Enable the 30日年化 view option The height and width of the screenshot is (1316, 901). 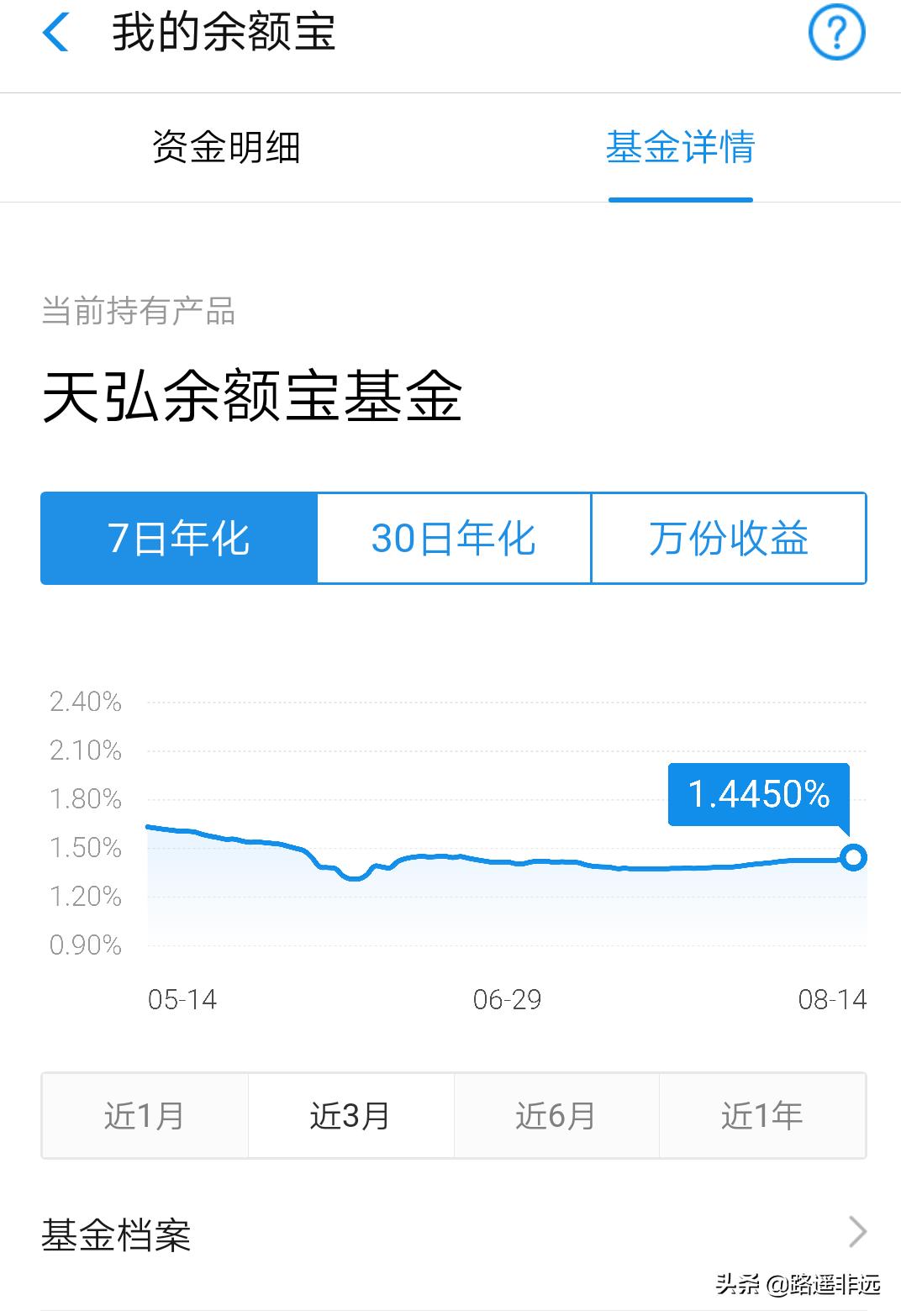coord(454,539)
